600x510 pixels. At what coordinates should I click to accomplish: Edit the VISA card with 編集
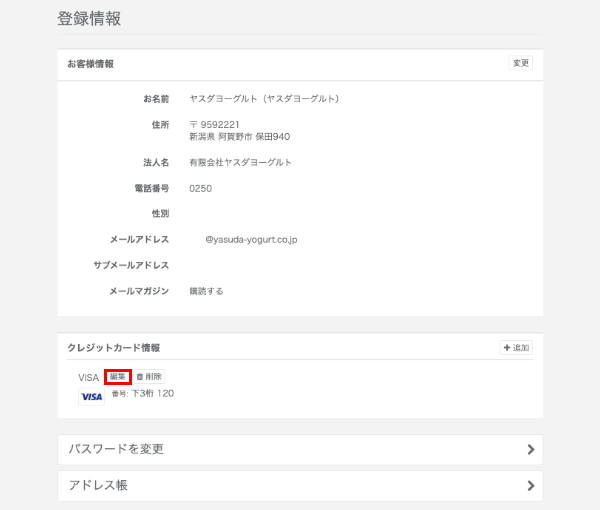tap(118, 377)
